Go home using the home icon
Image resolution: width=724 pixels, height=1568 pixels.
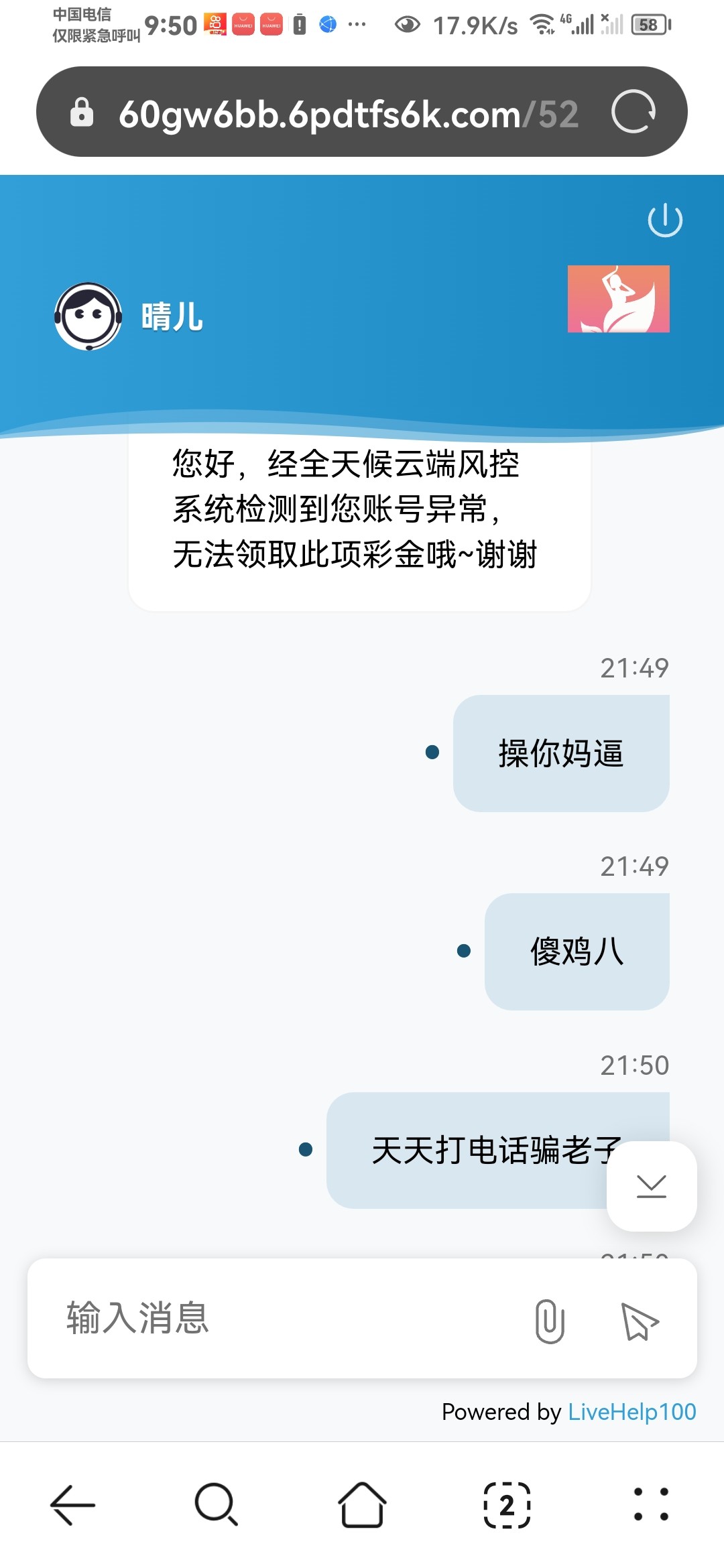(x=362, y=1504)
